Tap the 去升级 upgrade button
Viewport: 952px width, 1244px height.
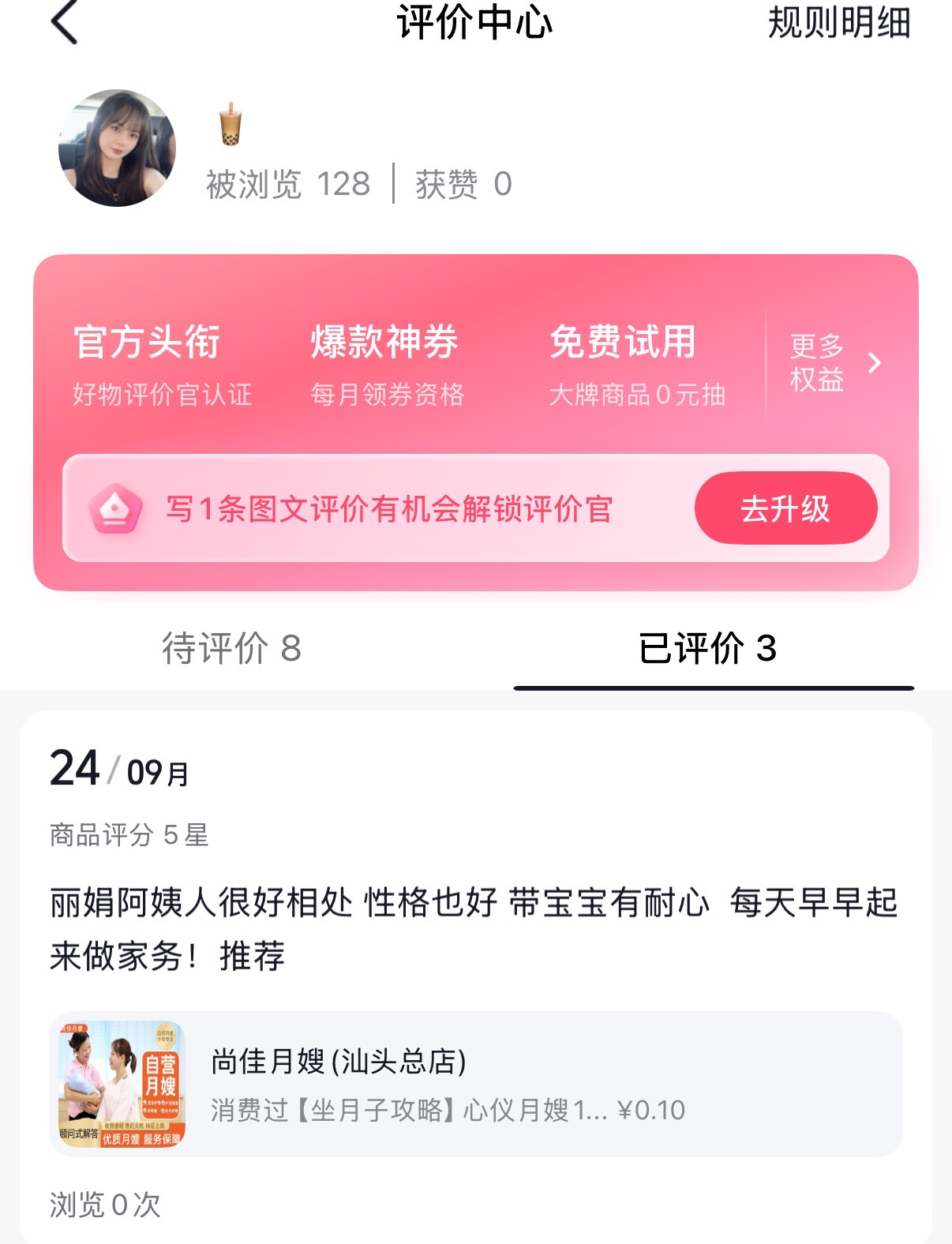point(785,508)
